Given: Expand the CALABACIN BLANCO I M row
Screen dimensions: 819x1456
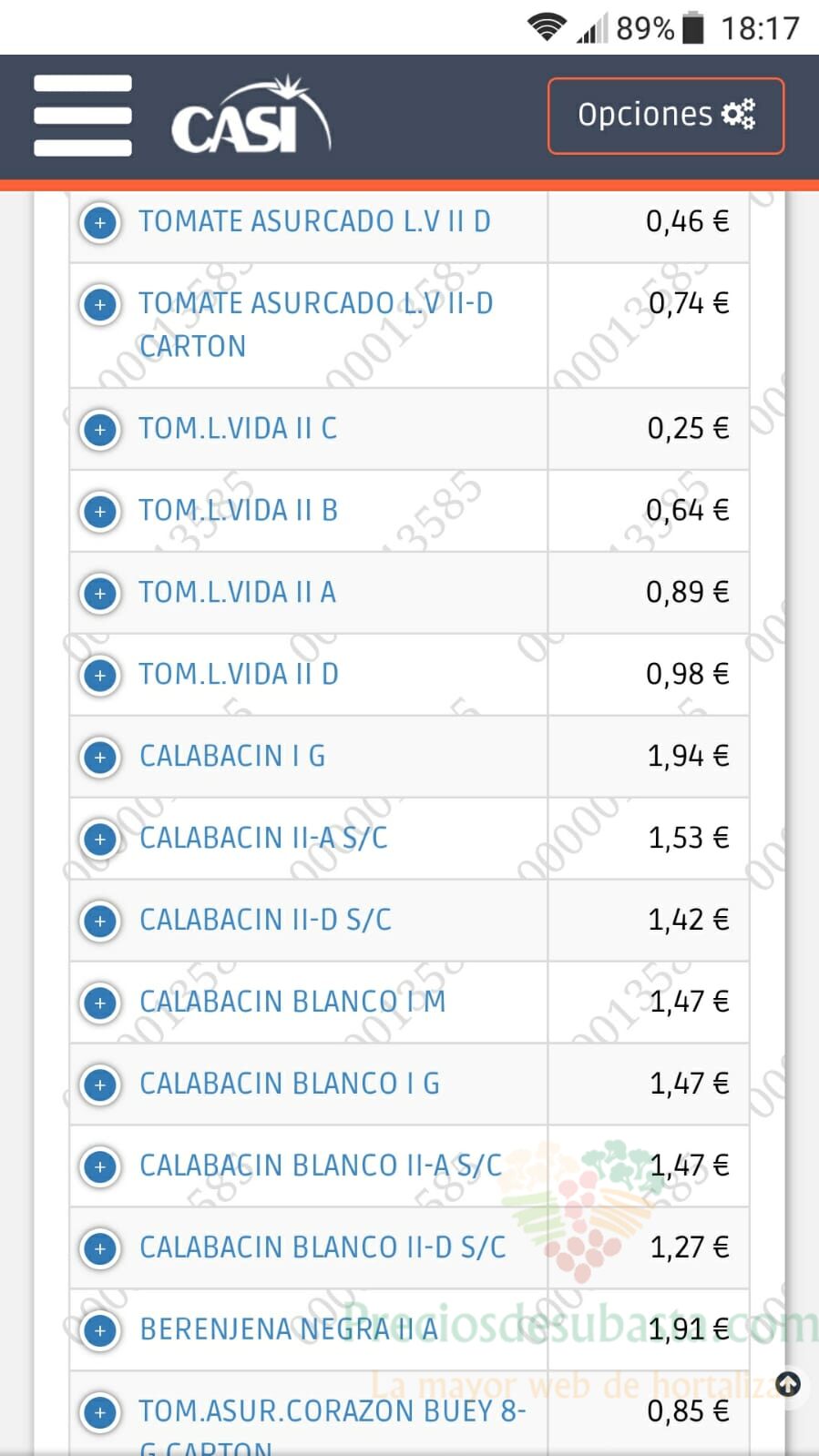Looking at the screenshot, I should [x=100, y=1003].
